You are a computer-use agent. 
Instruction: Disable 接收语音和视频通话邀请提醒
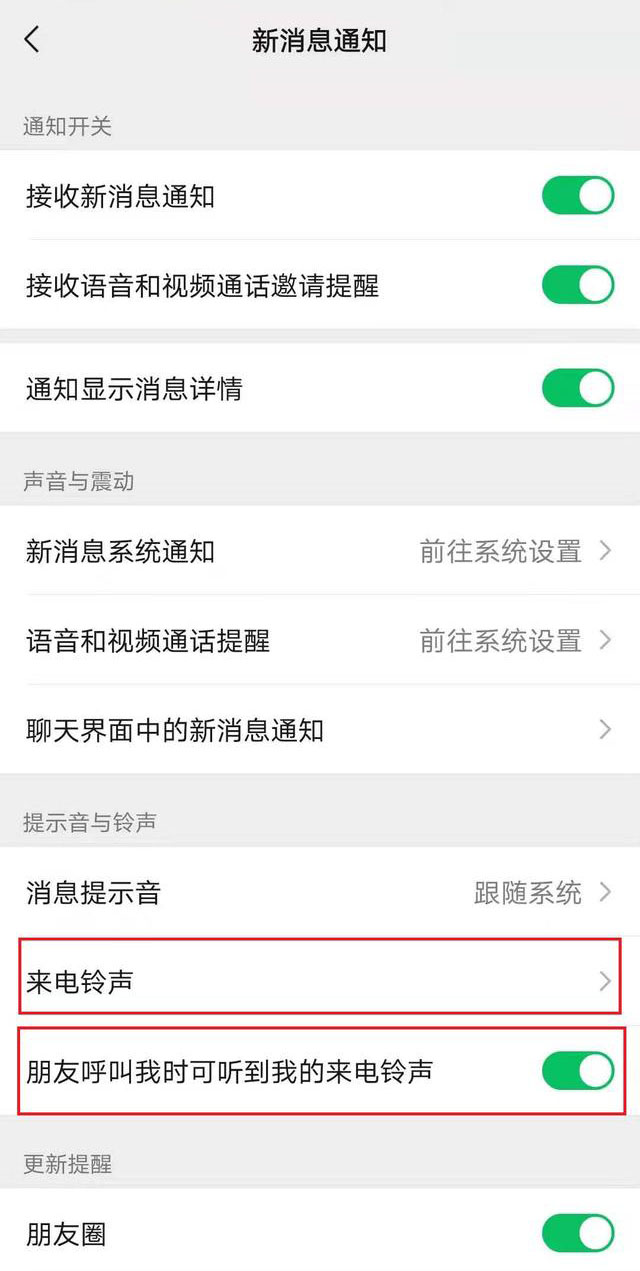coord(578,285)
